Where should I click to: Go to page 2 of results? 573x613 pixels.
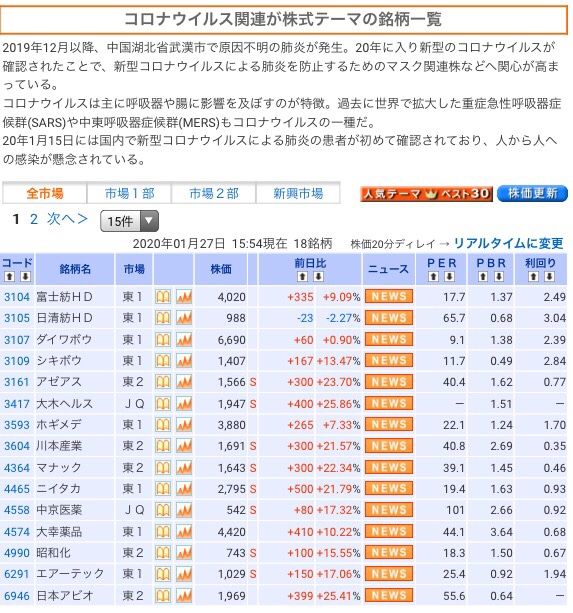pos(34,219)
